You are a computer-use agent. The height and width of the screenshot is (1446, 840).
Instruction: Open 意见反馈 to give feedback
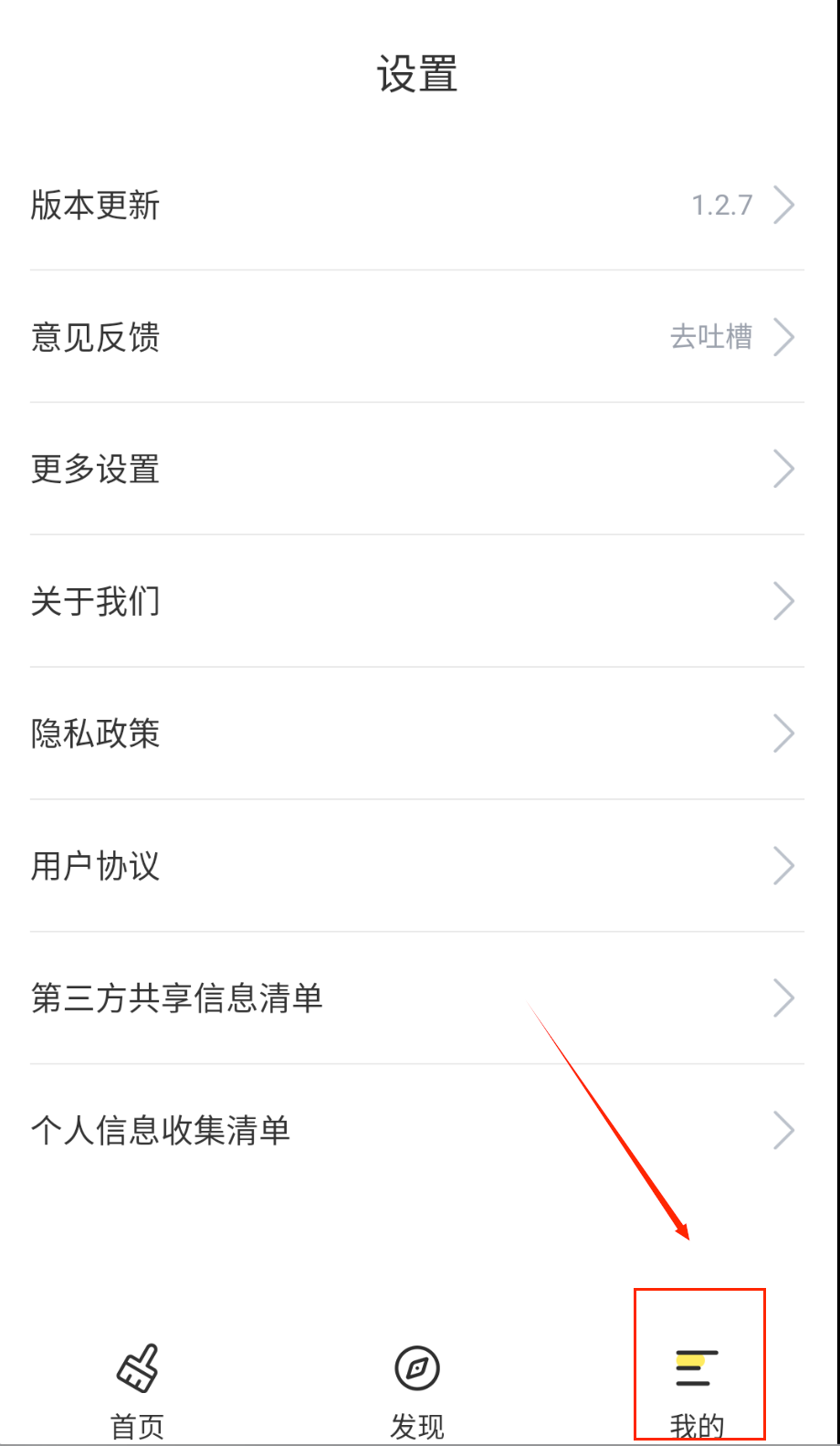(x=416, y=337)
